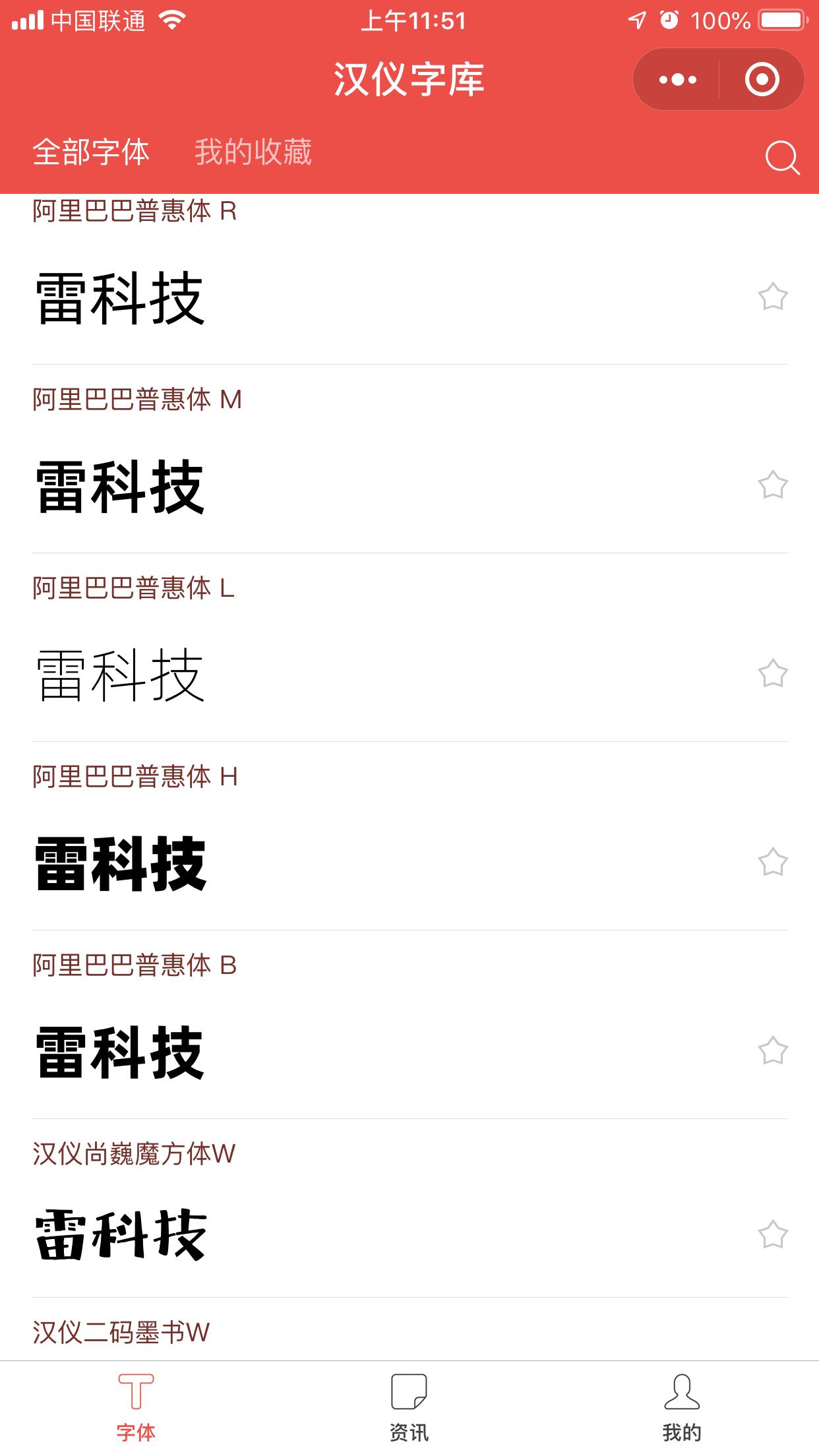Open the 阿里巴巴普惠体 H font entry
This screenshot has width=819, height=1456.
[121, 864]
